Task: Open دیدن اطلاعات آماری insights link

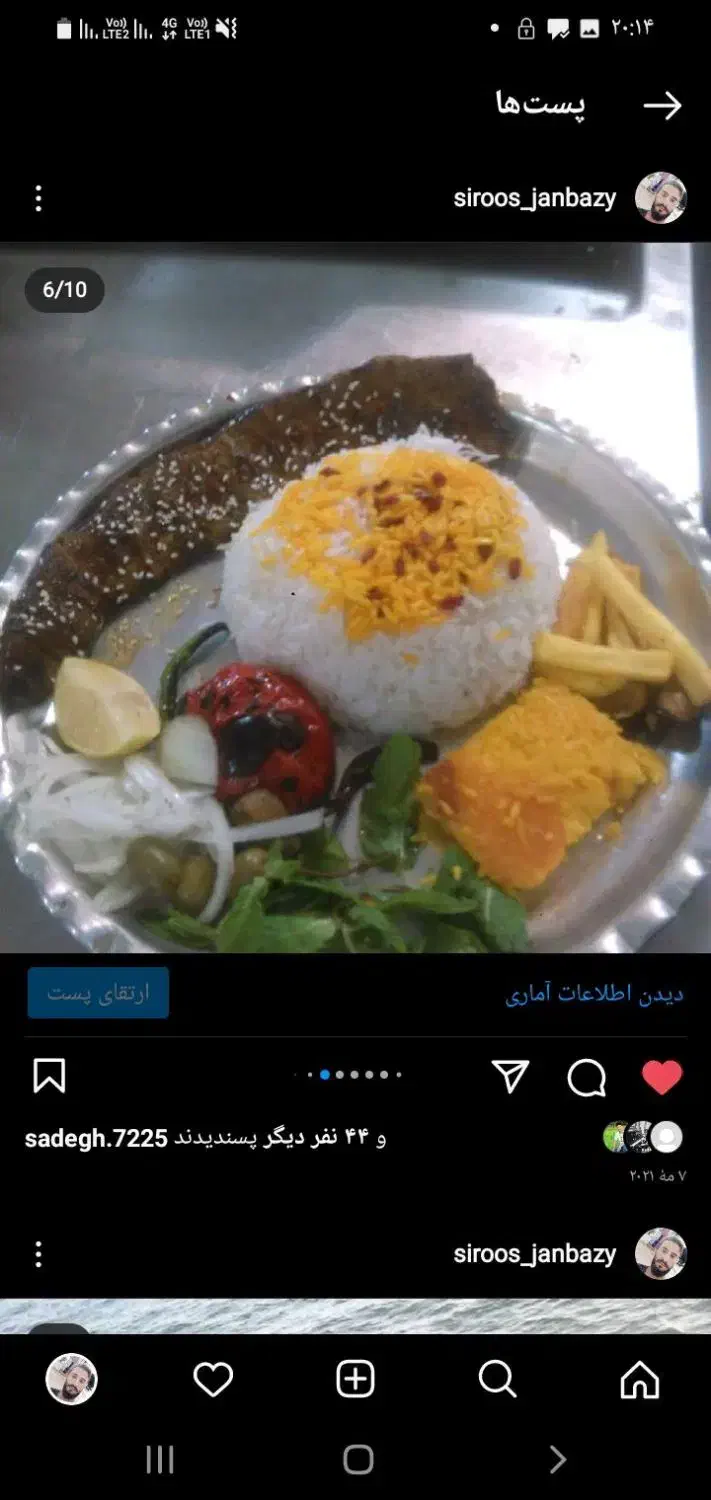Action: pos(594,994)
